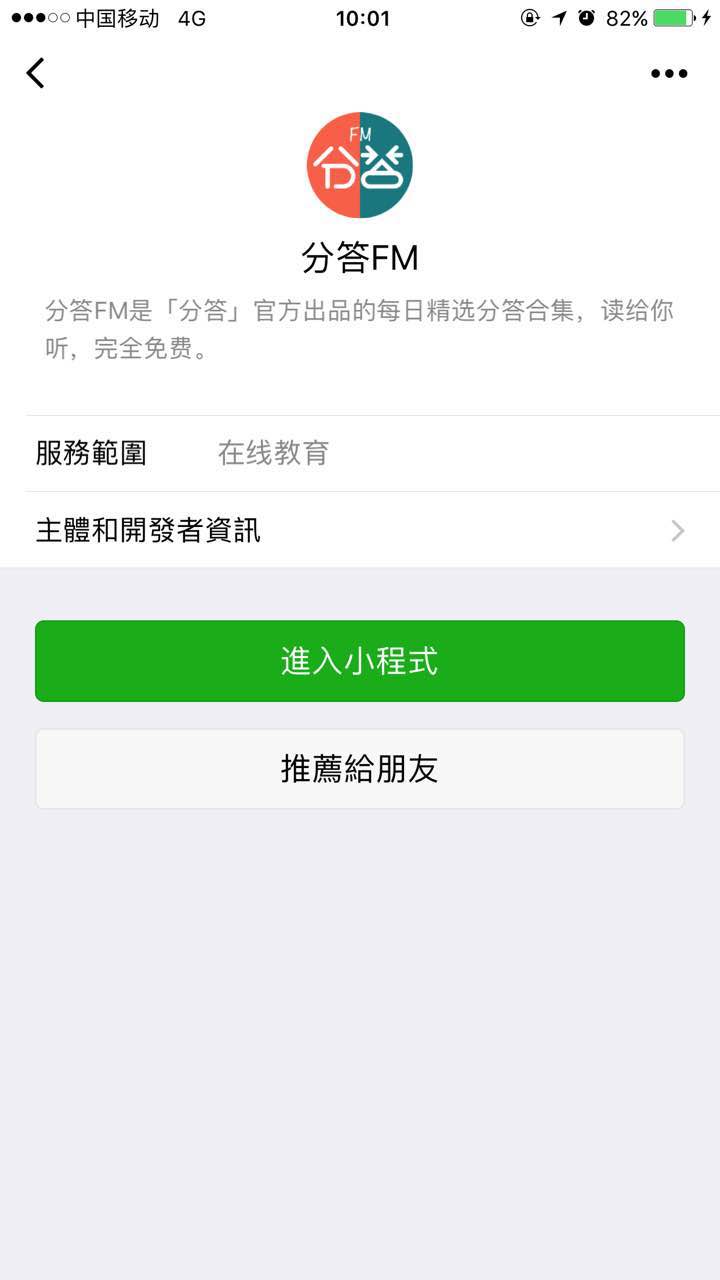
Task: Open 主體和開發者資訊 details row
Action: click(360, 530)
